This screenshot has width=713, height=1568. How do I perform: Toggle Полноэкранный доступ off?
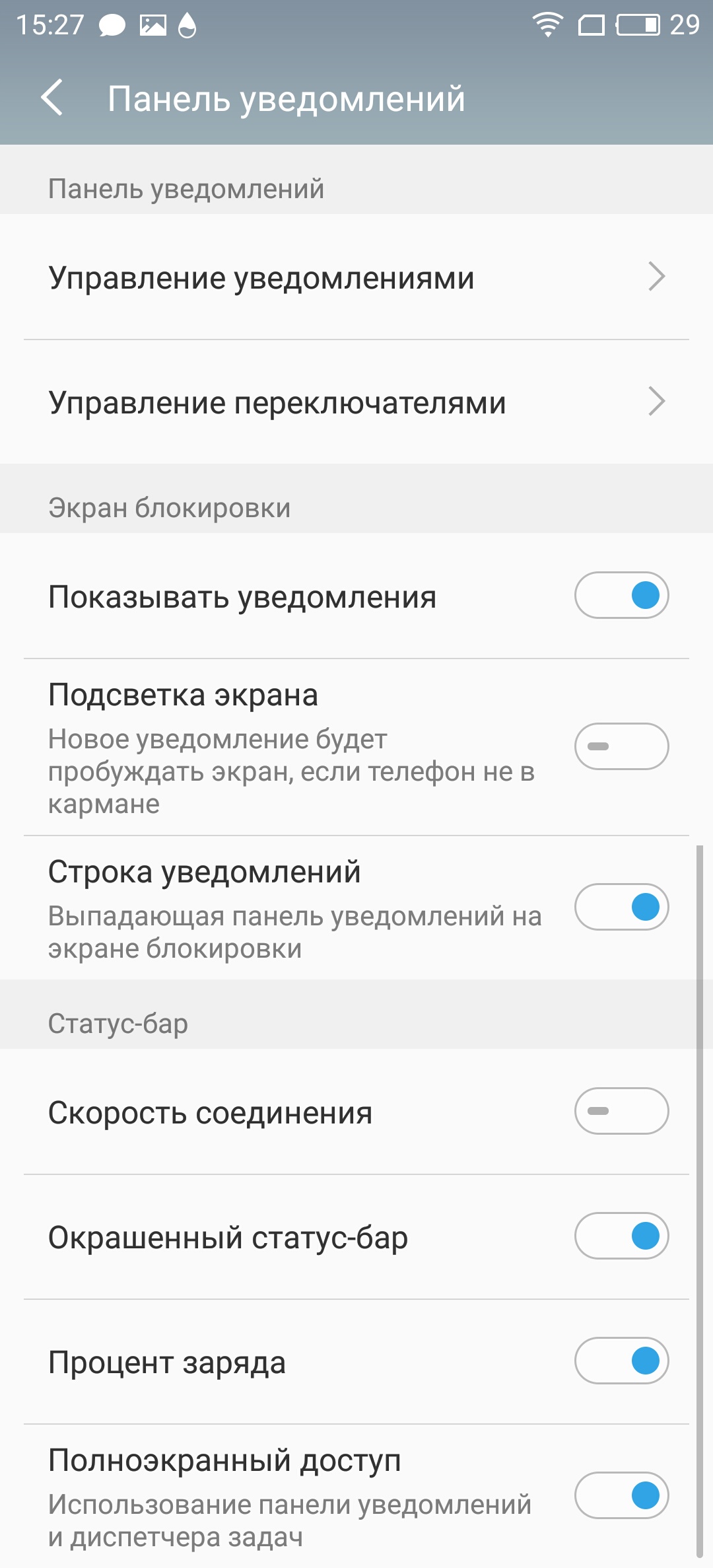[x=621, y=1495]
